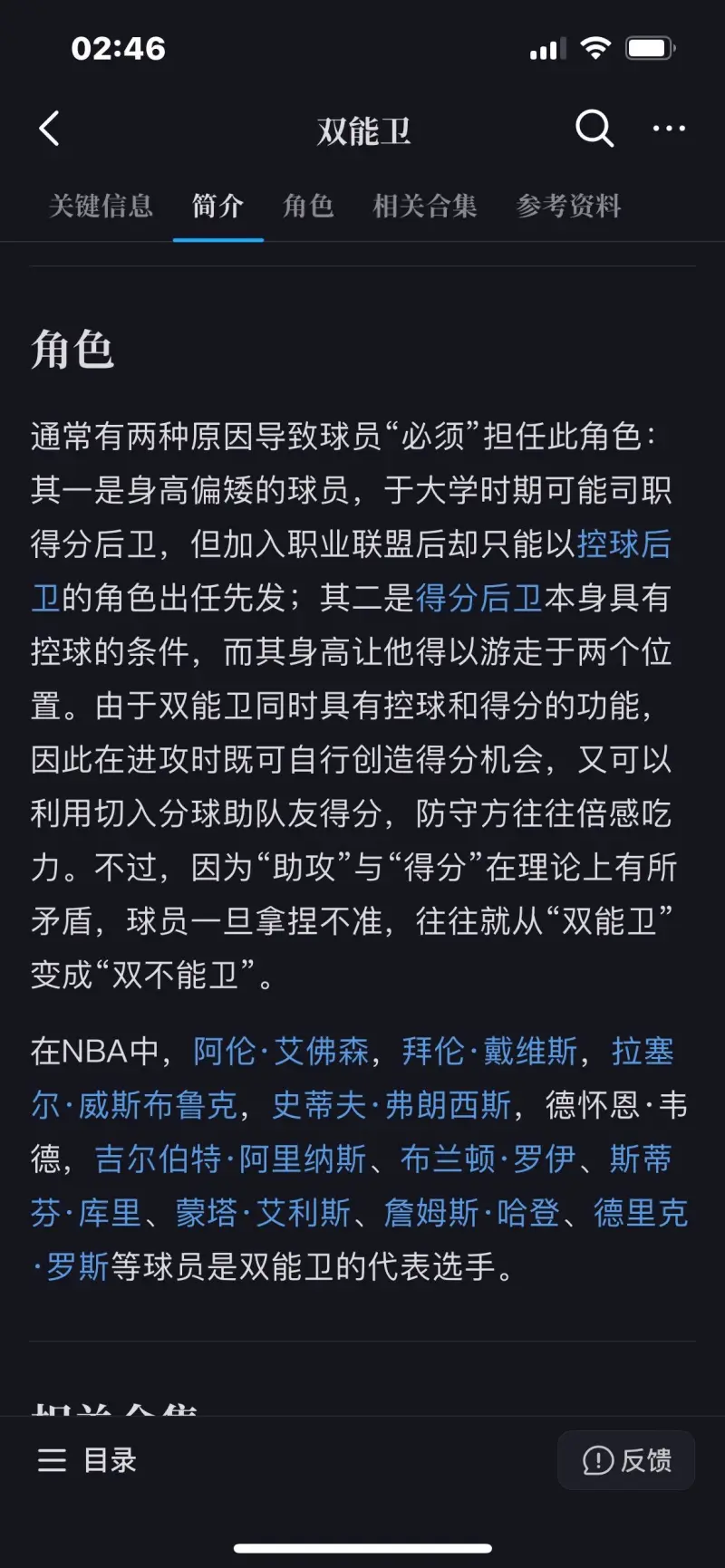Follow the 拜伦·戴维斯 link
The width and height of the screenshot is (725, 1568).
489,1052
